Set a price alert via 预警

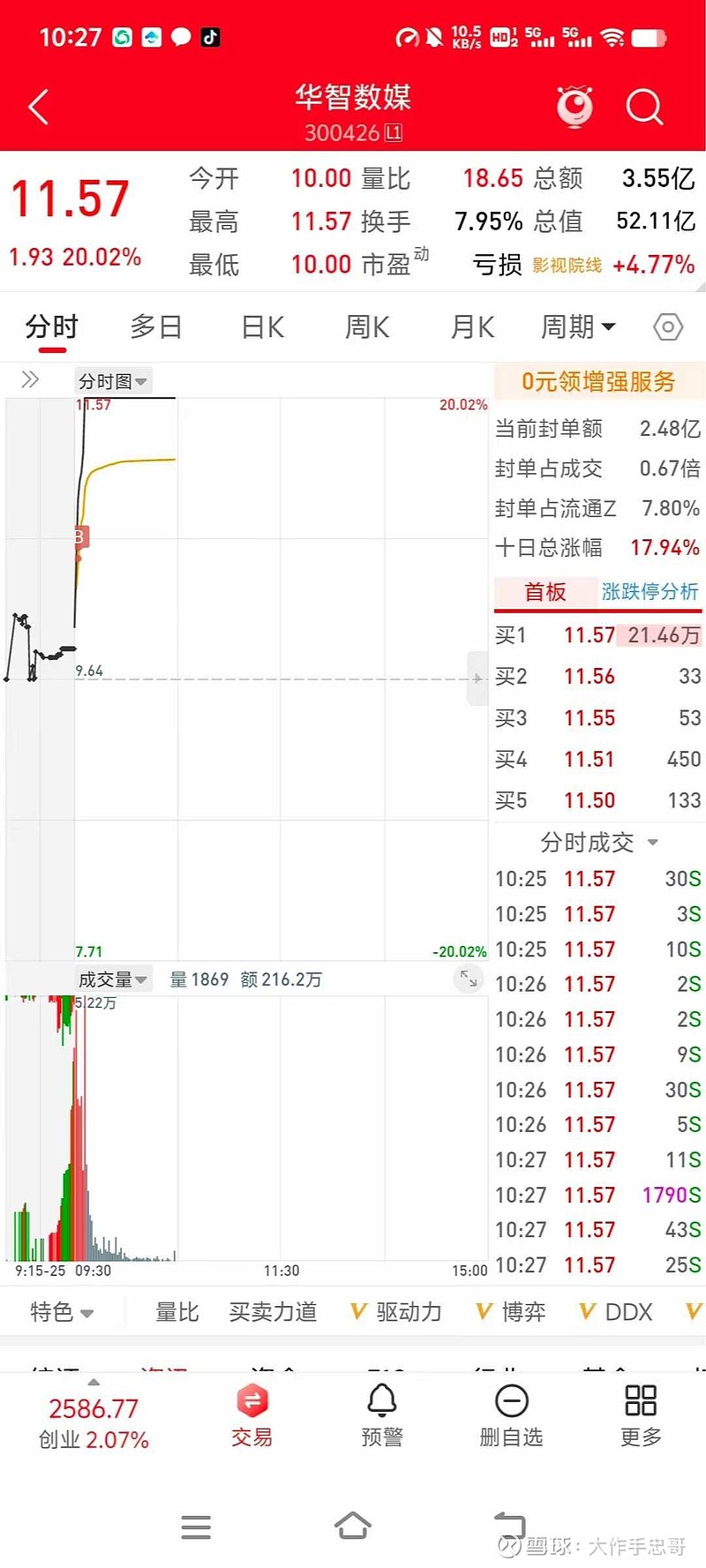point(382,1415)
